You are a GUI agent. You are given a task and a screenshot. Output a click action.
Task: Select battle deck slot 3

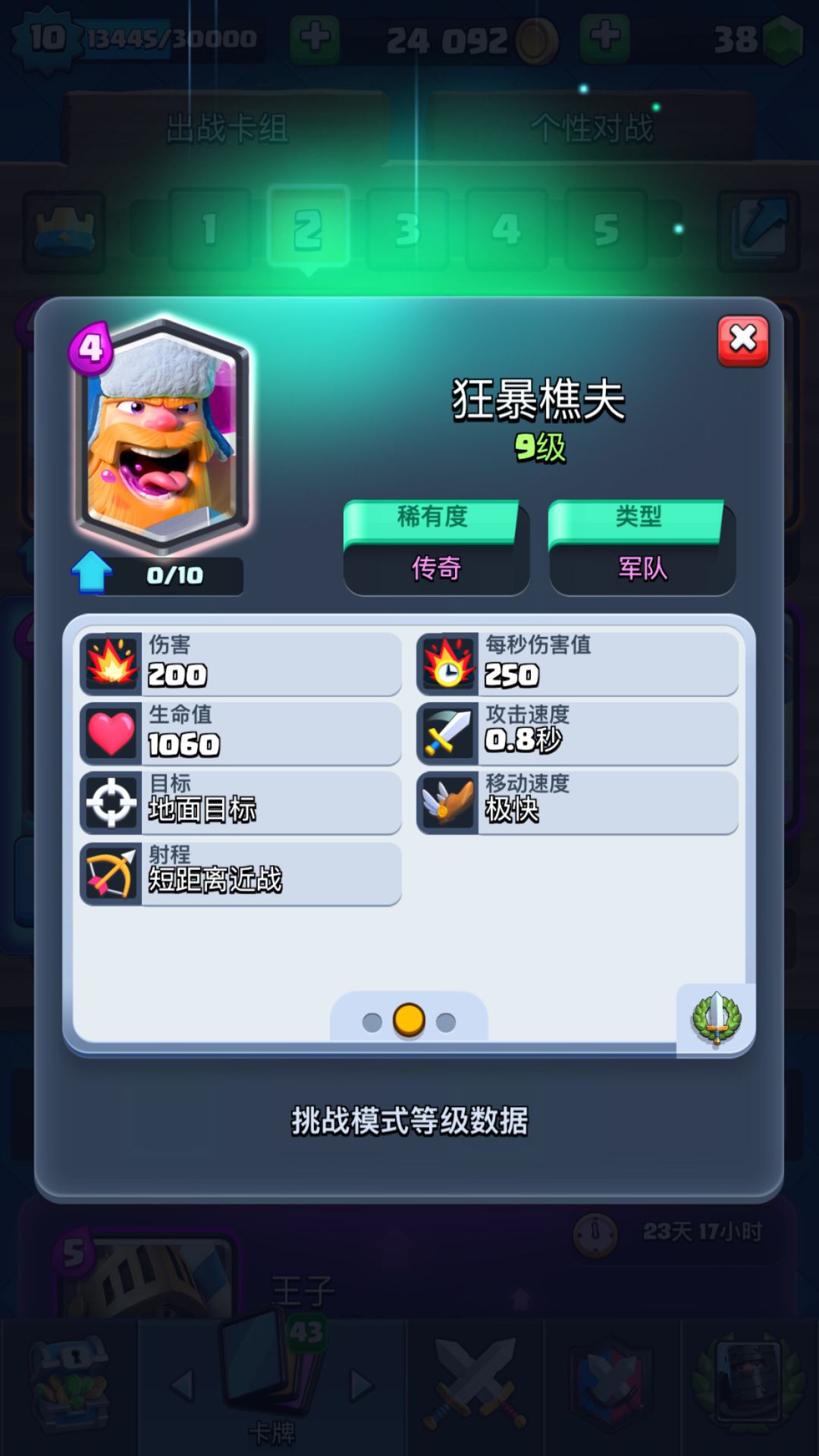pos(409,227)
